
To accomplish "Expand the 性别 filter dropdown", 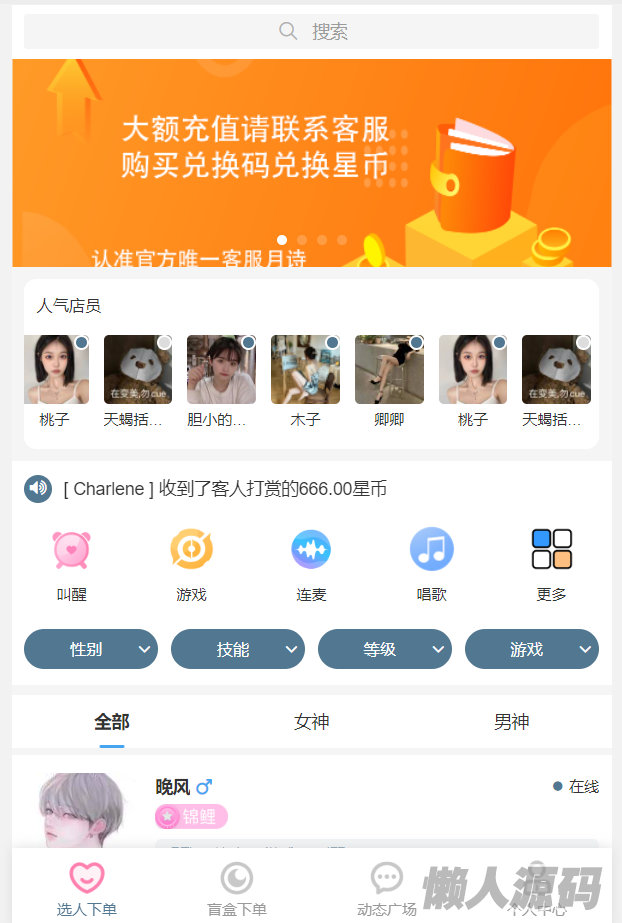I will [x=91, y=649].
